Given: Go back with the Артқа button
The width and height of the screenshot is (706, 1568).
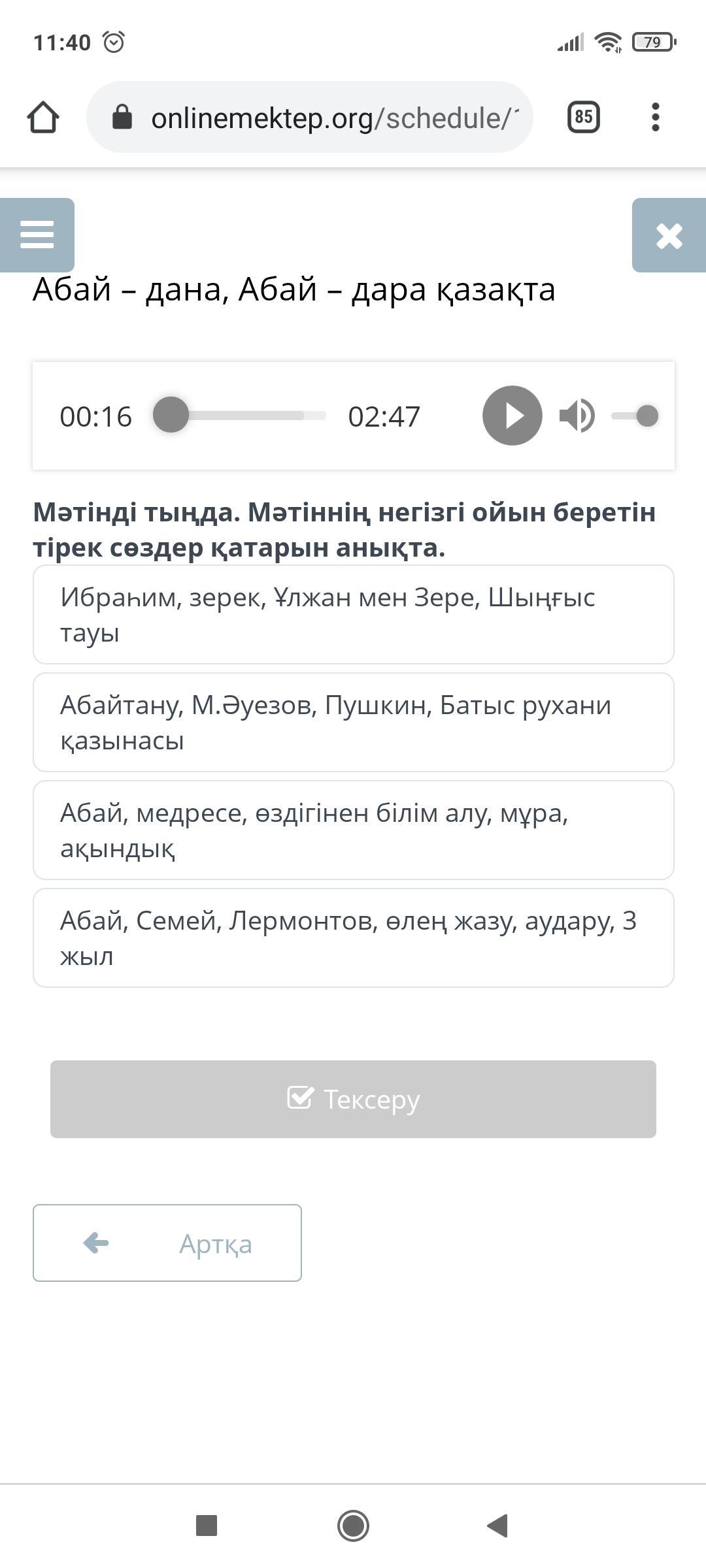Looking at the screenshot, I should [167, 1243].
